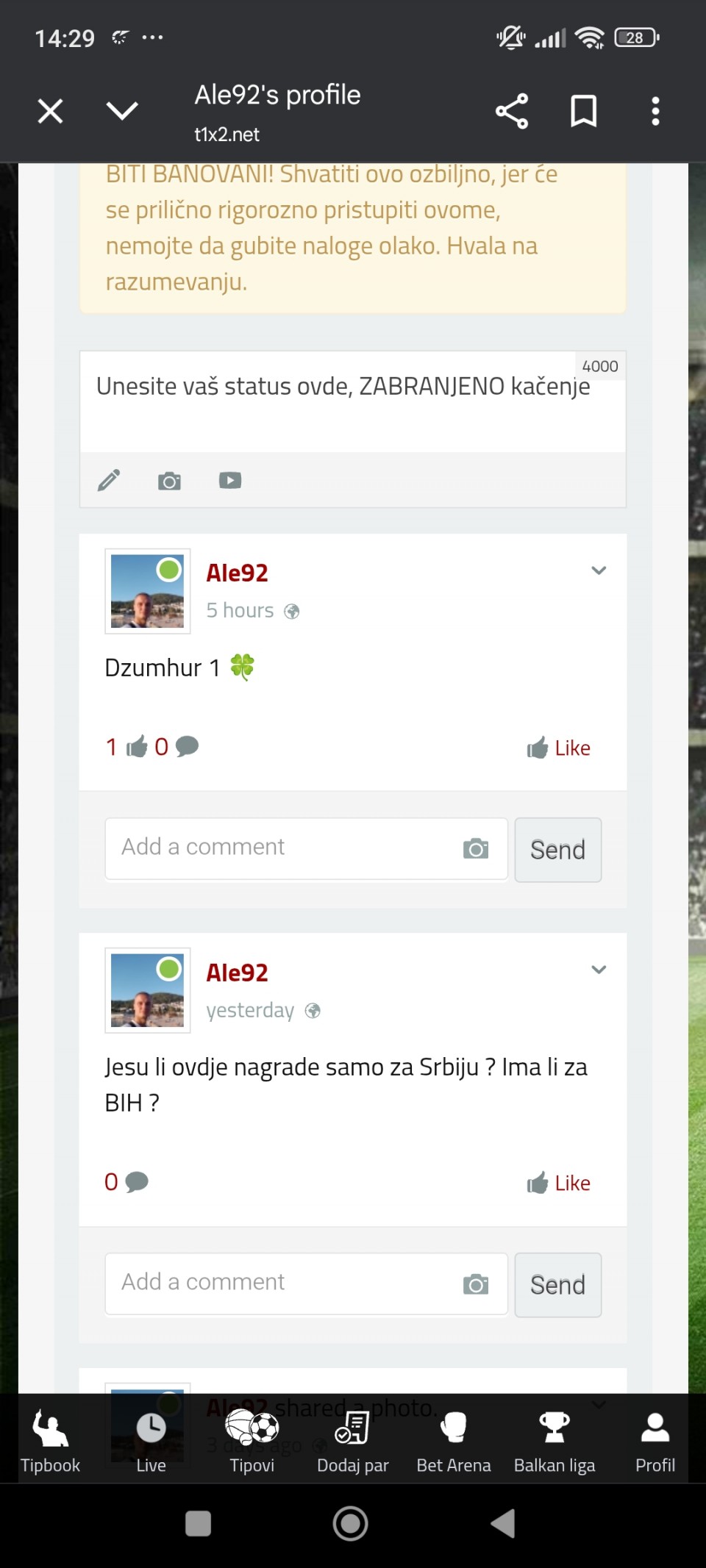Tap the pencil icon under status box

[109, 481]
